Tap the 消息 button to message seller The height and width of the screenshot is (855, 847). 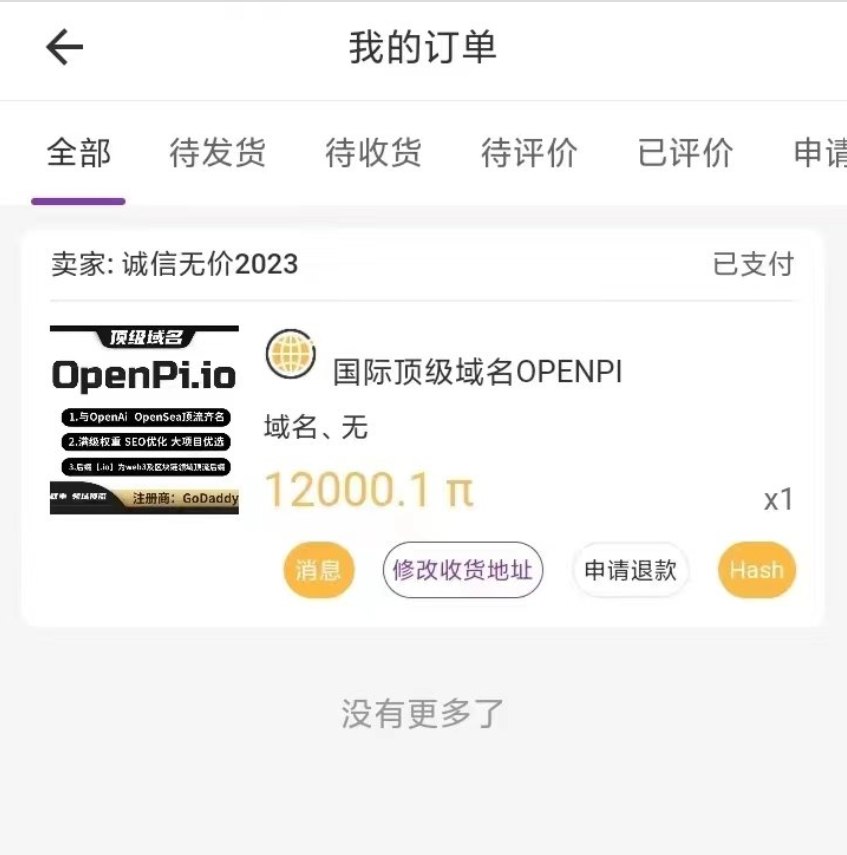tap(319, 570)
